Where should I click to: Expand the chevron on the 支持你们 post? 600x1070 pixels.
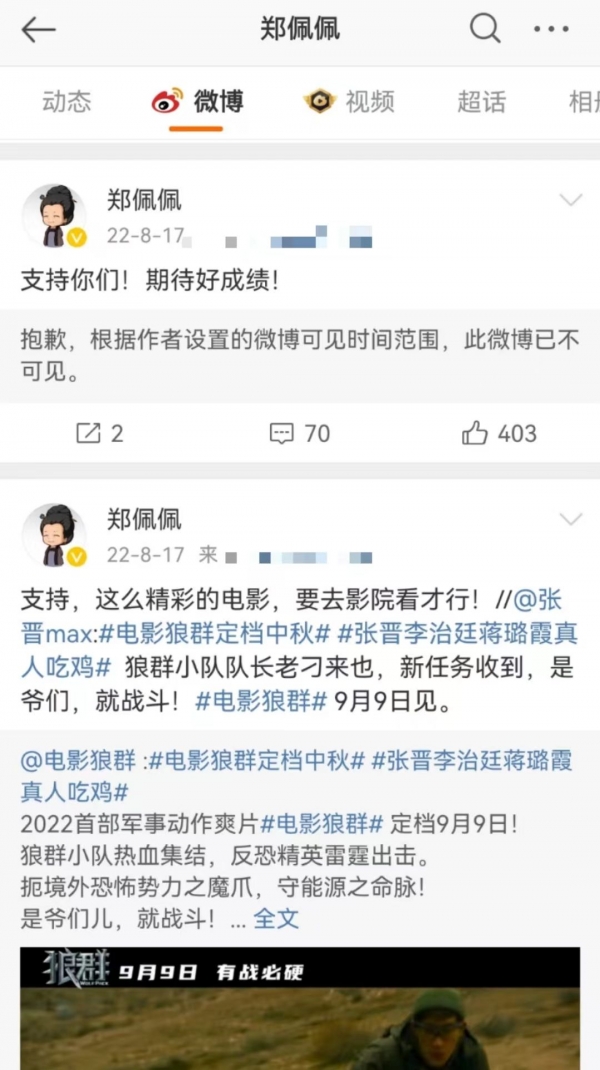(x=571, y=200)
